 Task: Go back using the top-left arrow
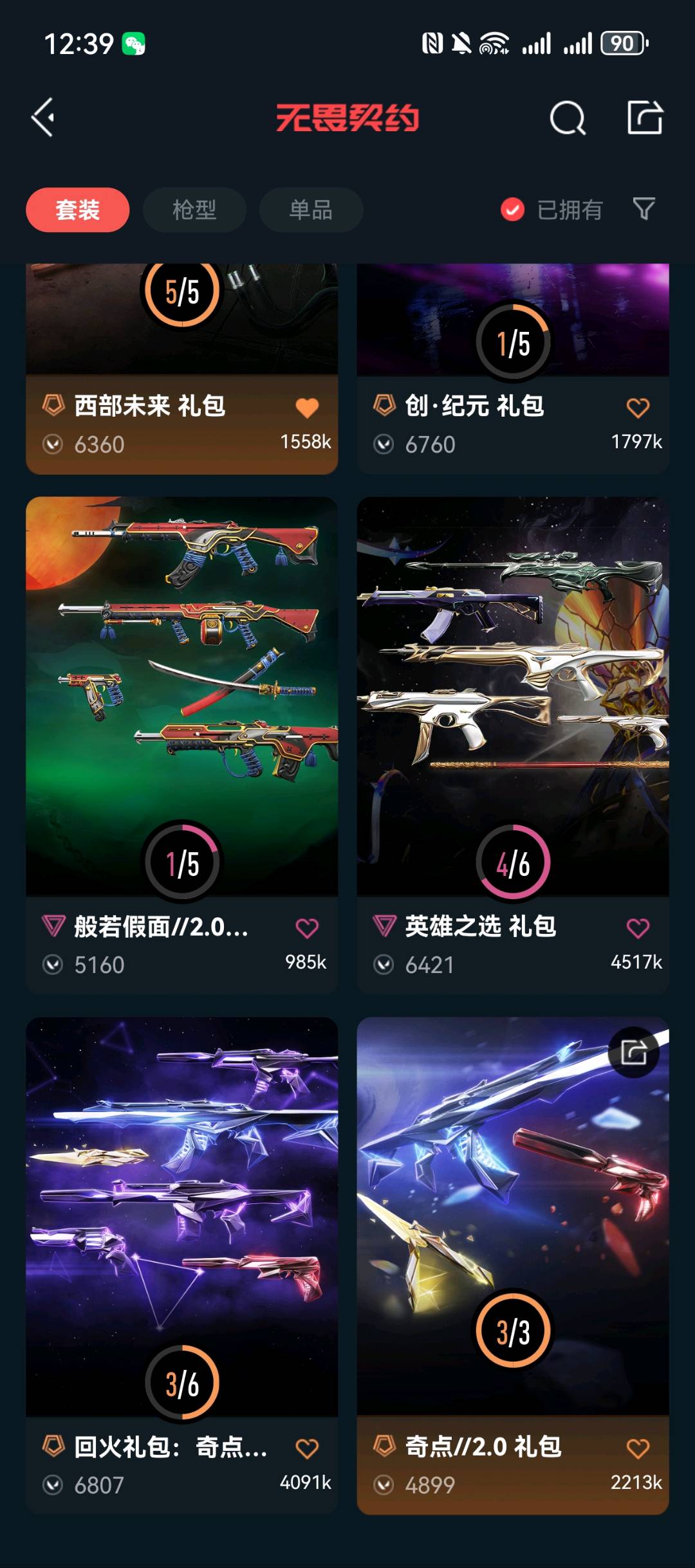click(x=43, y=118)
